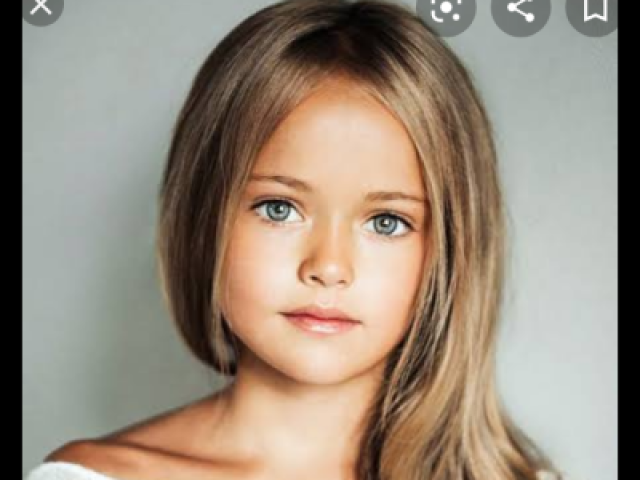The width and height of the screenshot is (640, 480).
Task: Search this image with Lens
Action: coord(445,10)
